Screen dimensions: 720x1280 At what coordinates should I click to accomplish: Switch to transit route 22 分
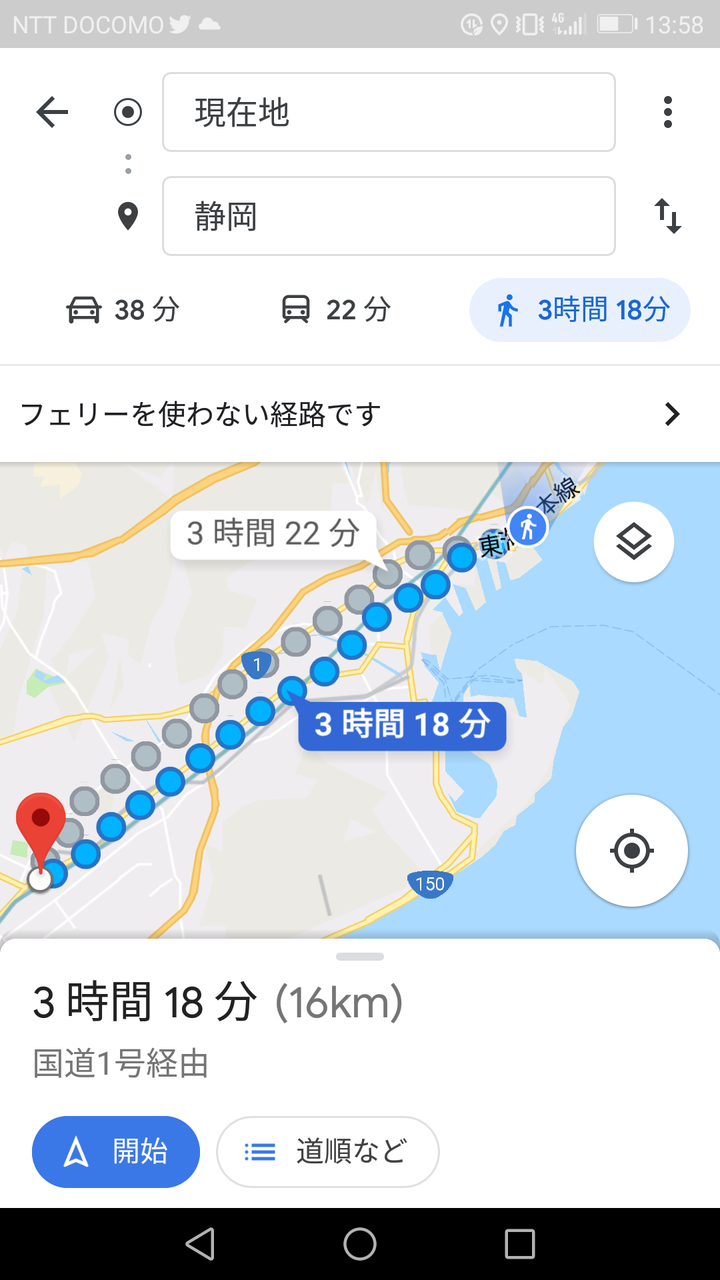(x=336, y=310)
